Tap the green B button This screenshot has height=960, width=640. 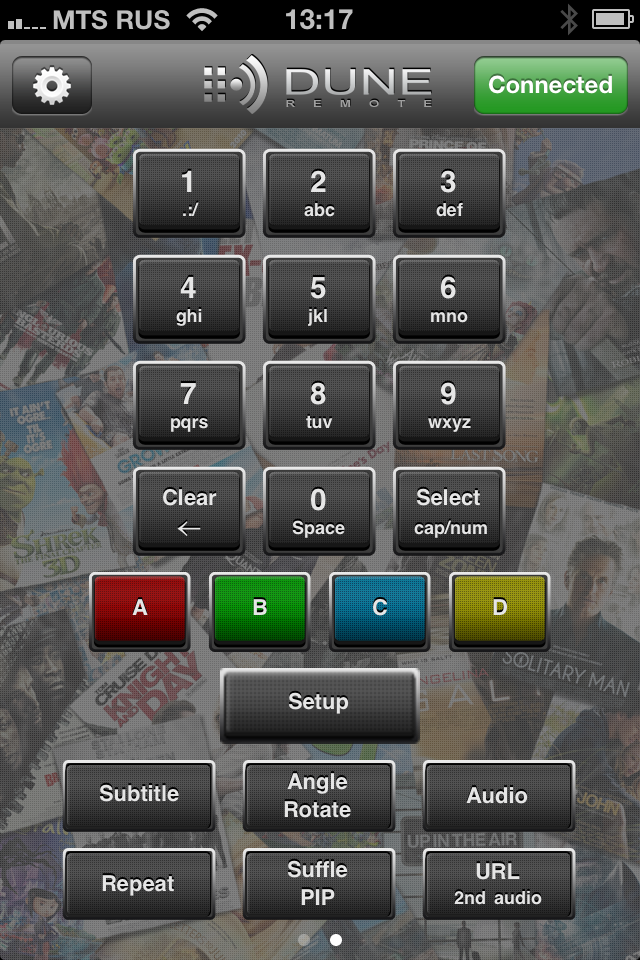click(260, 609)
